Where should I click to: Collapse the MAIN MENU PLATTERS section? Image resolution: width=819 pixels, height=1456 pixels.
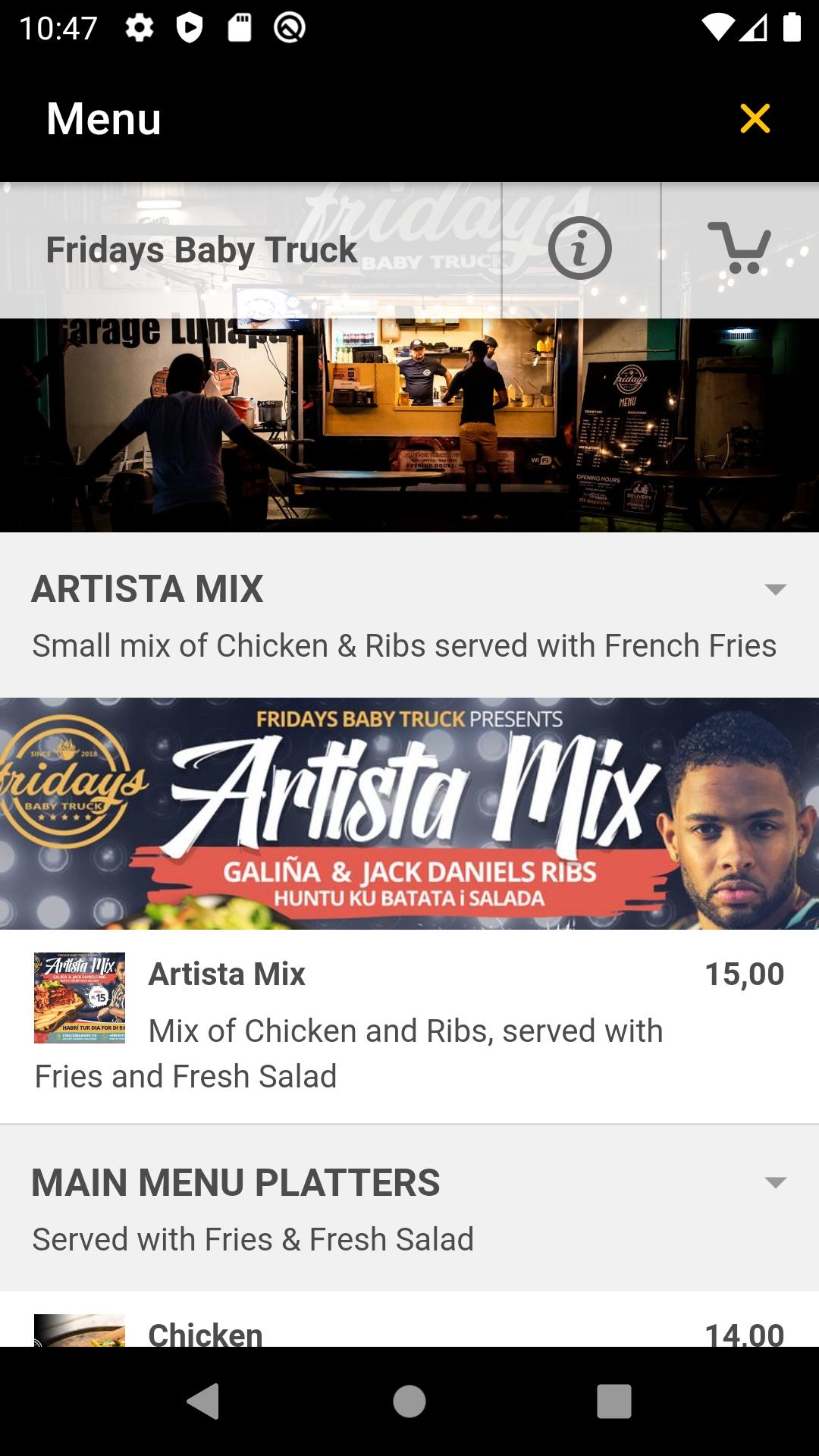[775, 1182]
